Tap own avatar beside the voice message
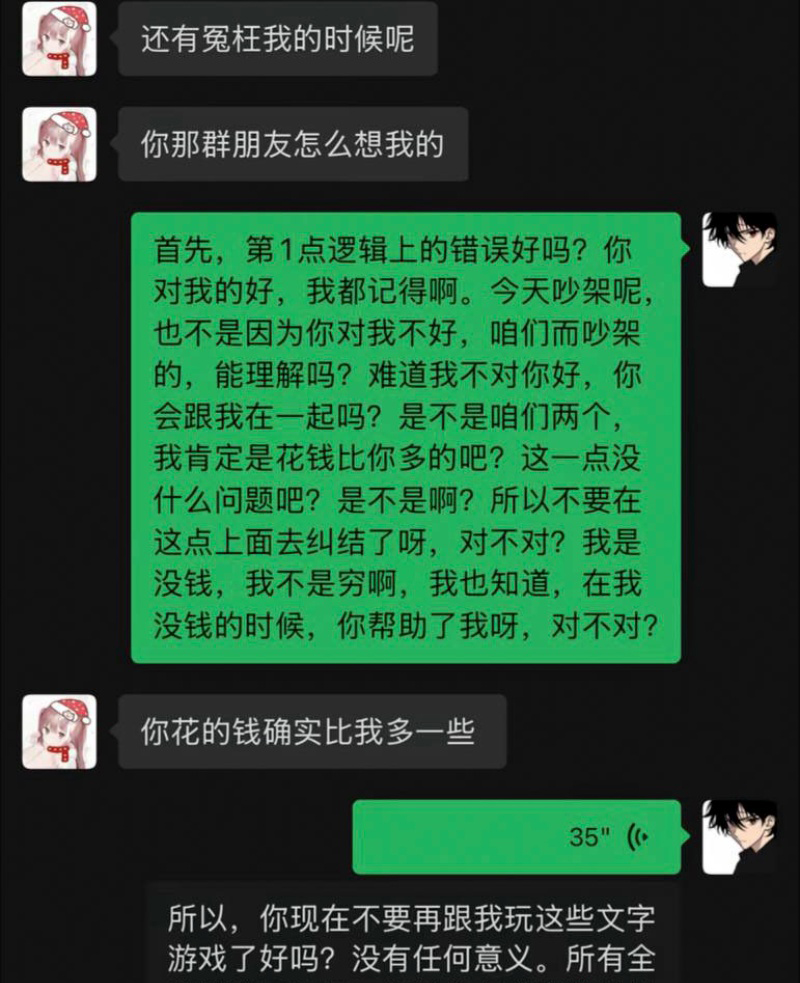Viewport: 800px width, 983px height. click(x=739, y=837)
